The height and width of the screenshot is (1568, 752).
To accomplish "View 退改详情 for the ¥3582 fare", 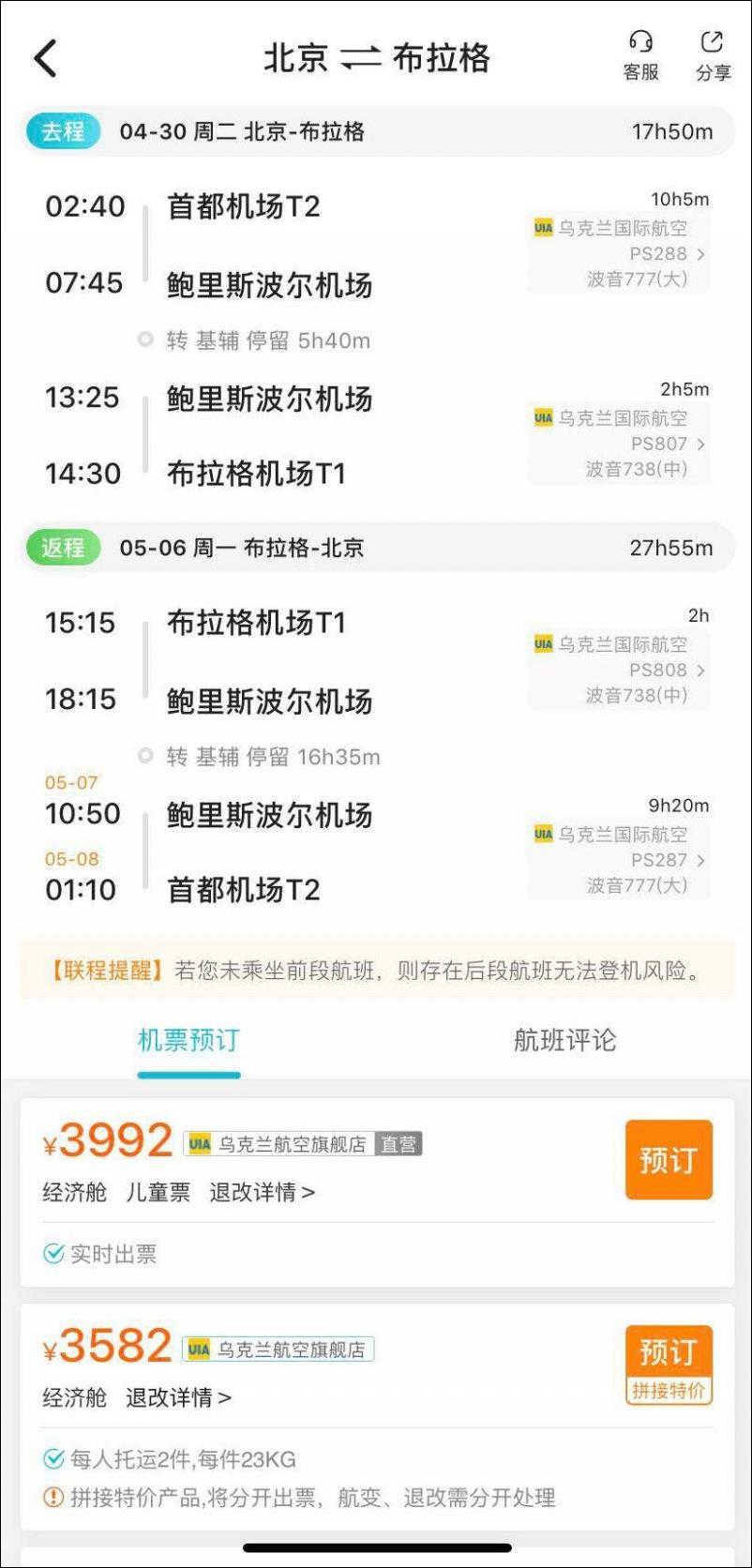I will coord(178,1397).
